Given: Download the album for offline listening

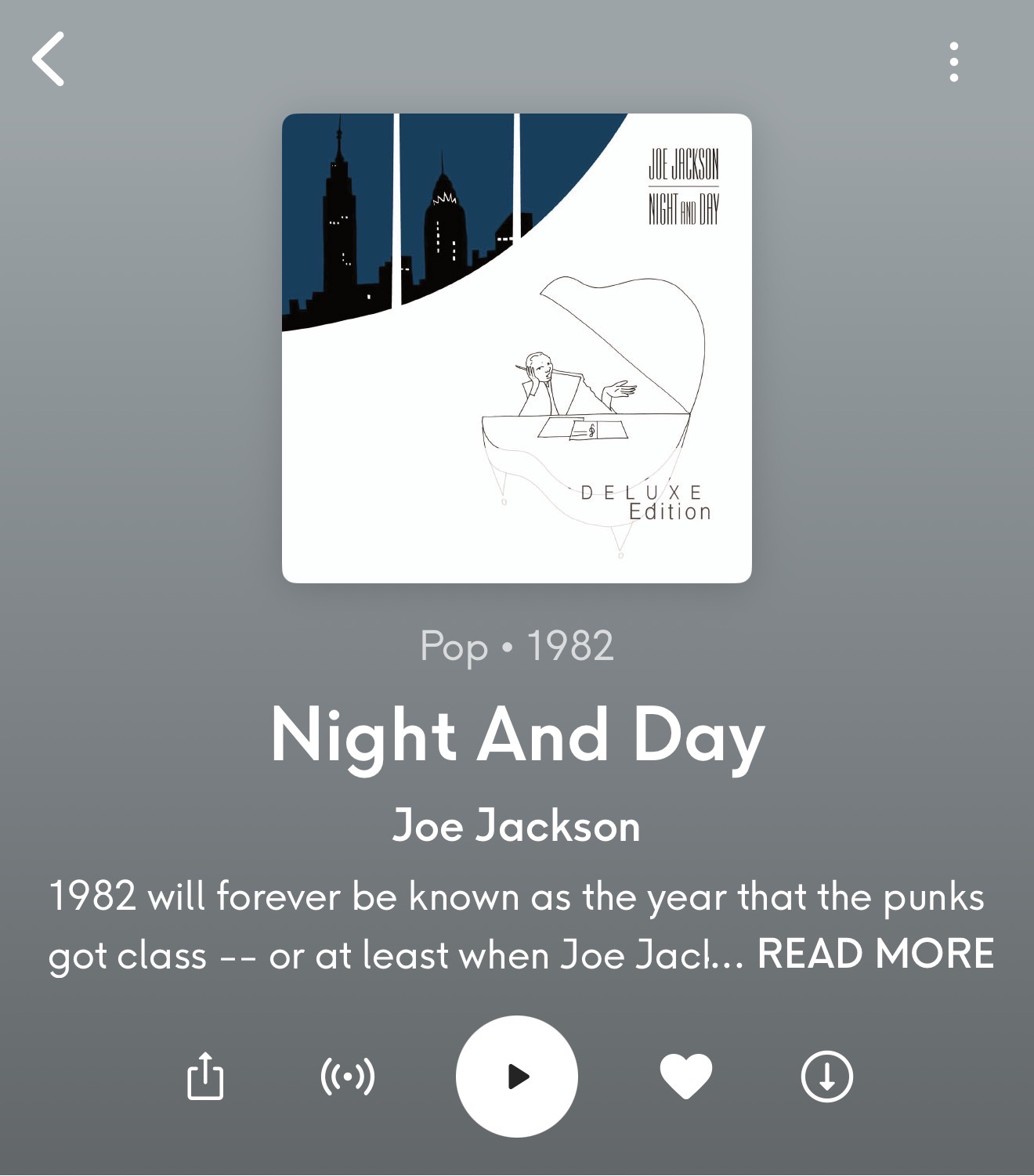Looking at the screenshot, I should click(827, 1077).
